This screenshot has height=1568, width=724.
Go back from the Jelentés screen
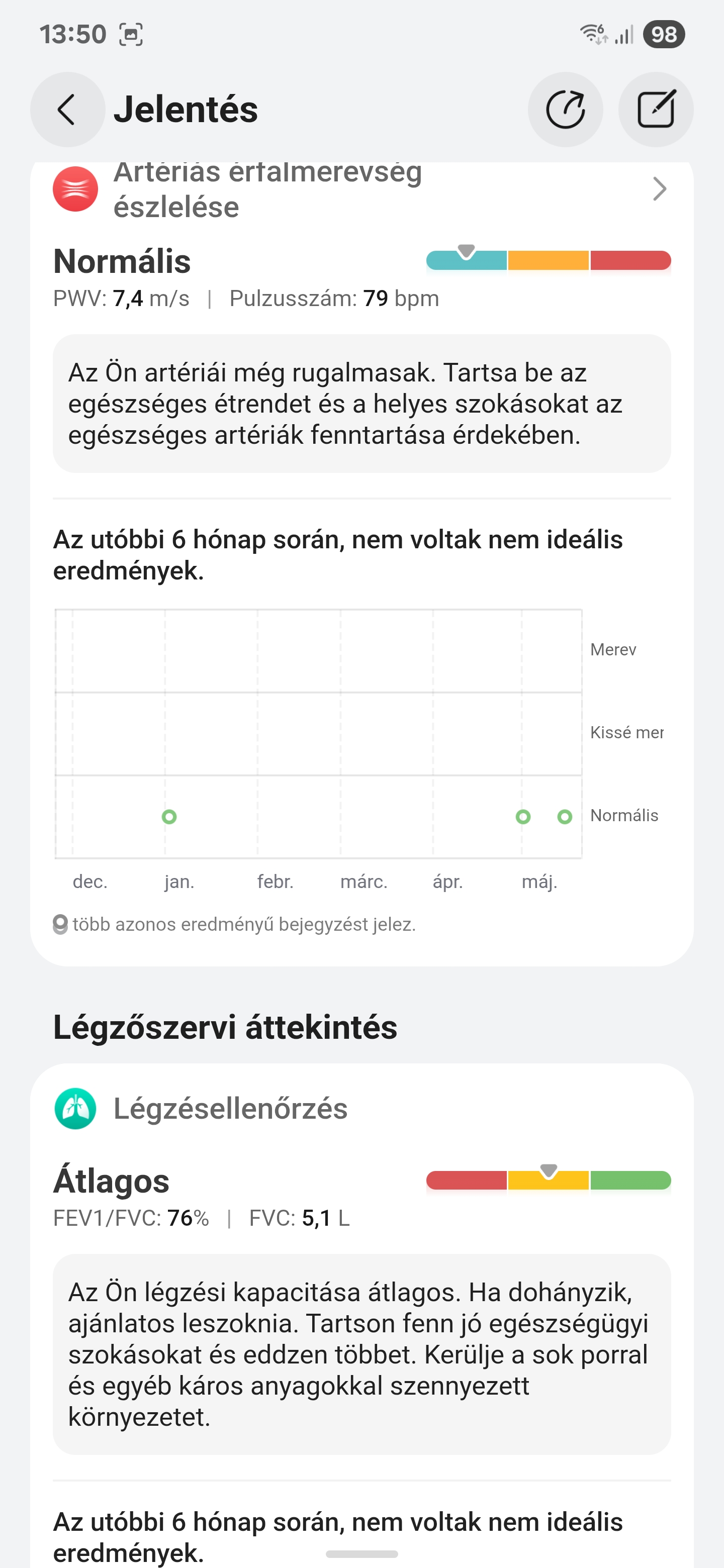point(67,110)
